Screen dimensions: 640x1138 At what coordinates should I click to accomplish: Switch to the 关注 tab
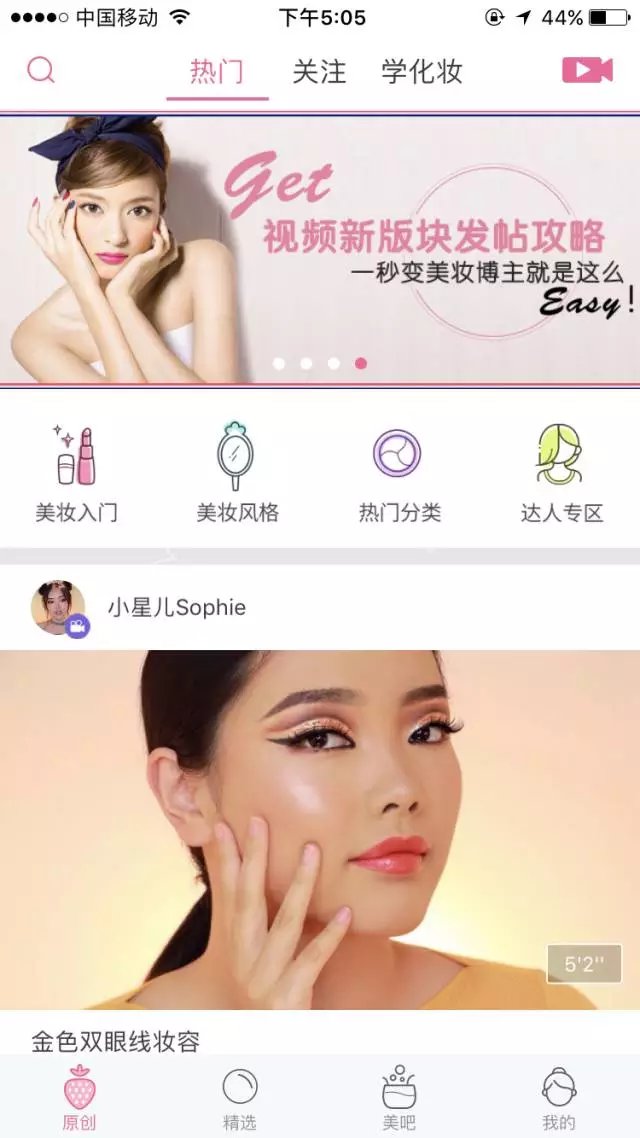(319, 72)
